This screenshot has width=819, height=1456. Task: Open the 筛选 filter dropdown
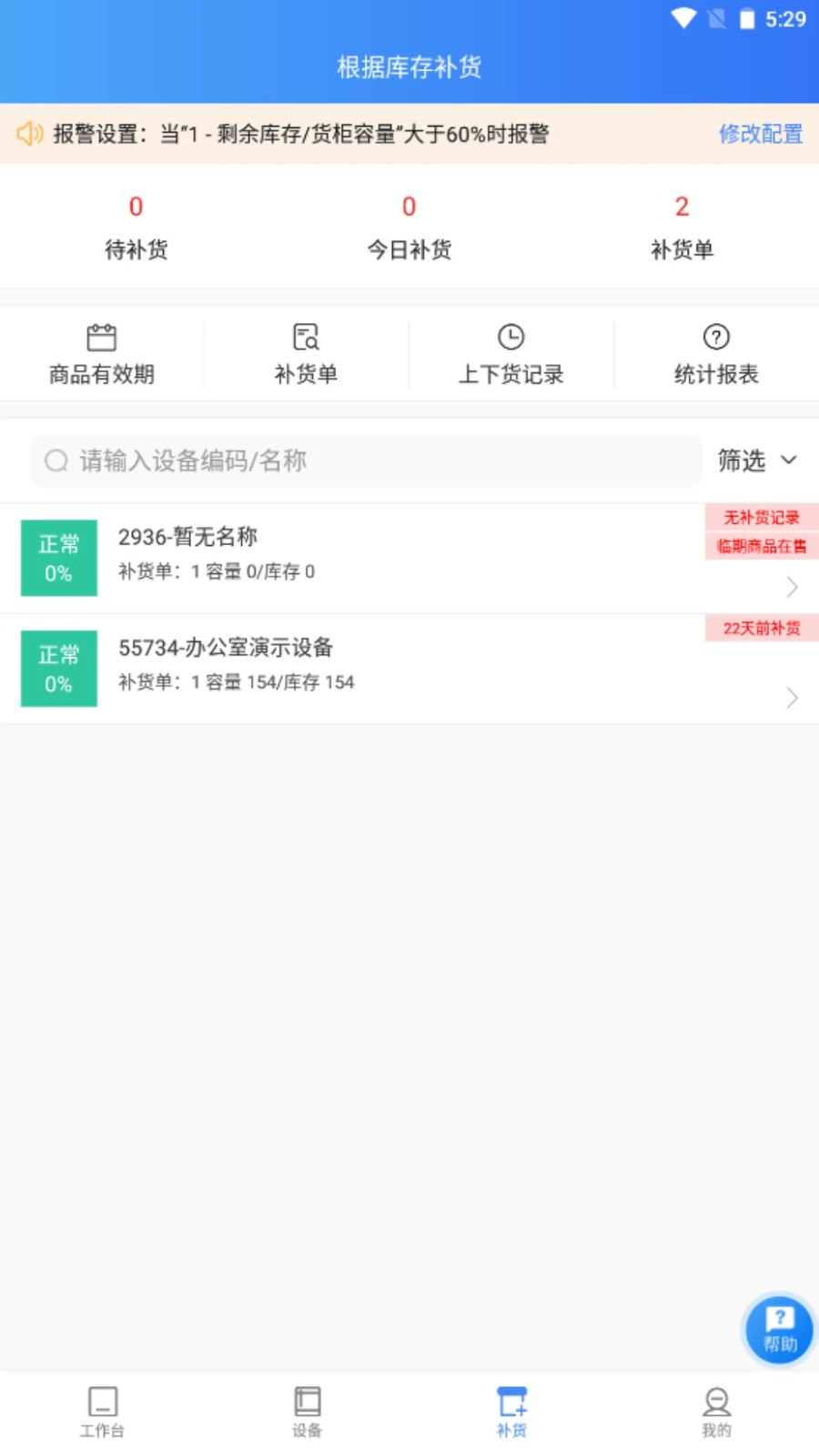click(x=758, y=461)
